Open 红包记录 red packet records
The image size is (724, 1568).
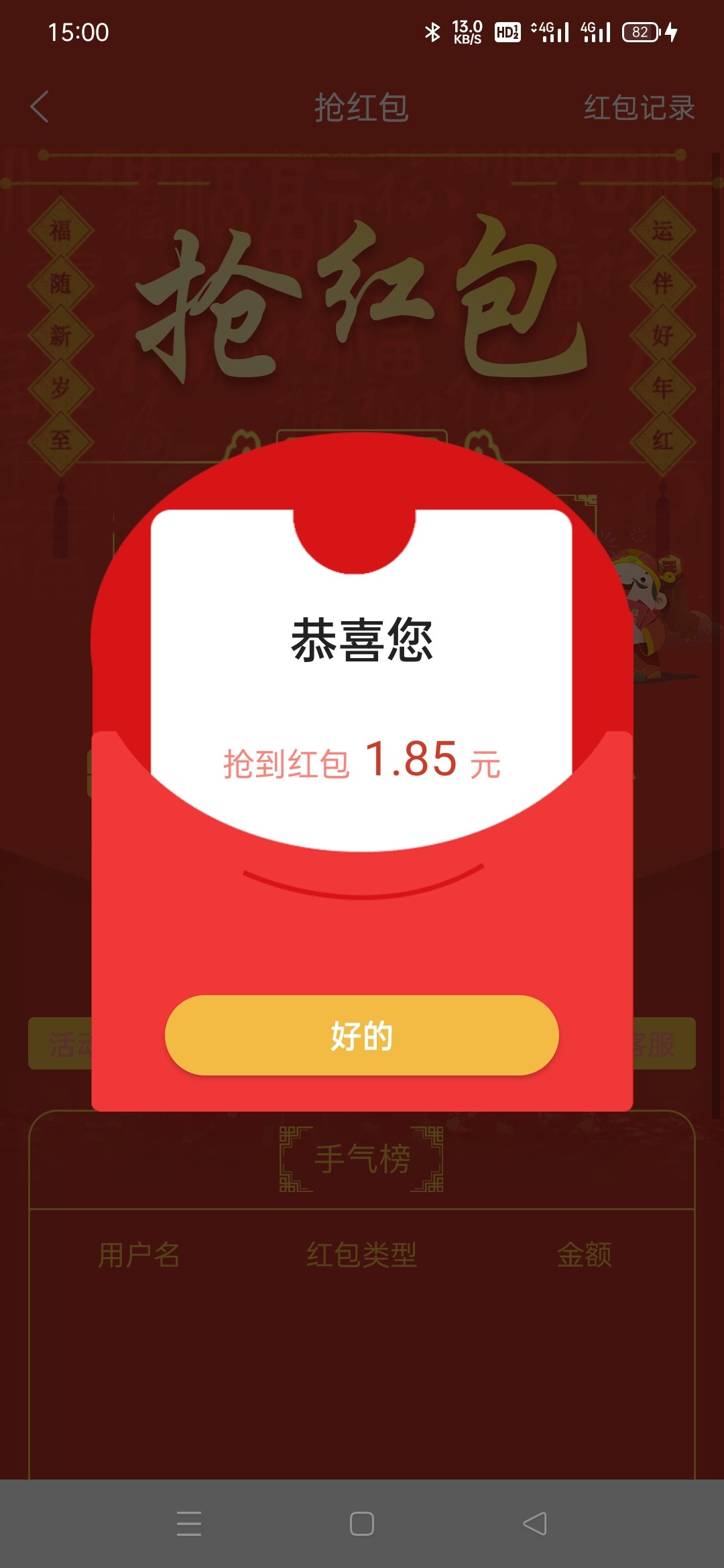click(x=638, y=107)
